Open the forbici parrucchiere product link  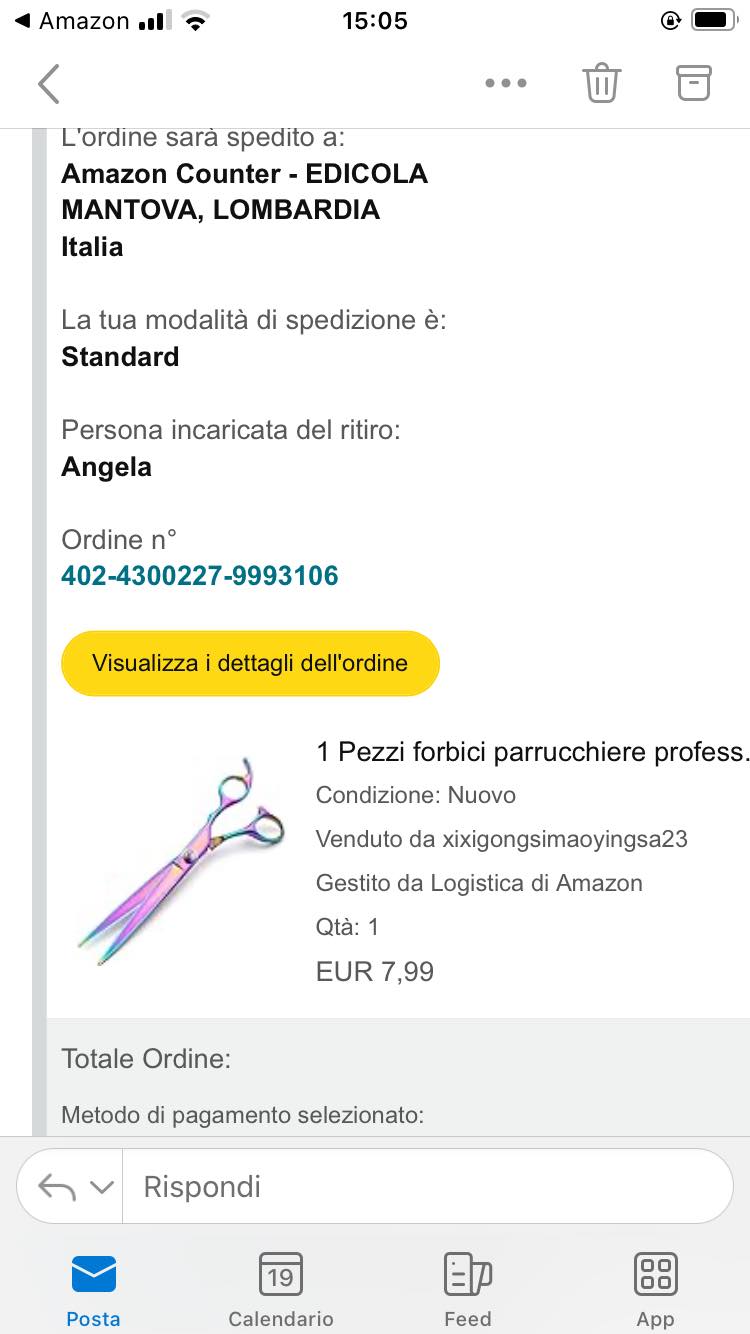tap(532, 752)
